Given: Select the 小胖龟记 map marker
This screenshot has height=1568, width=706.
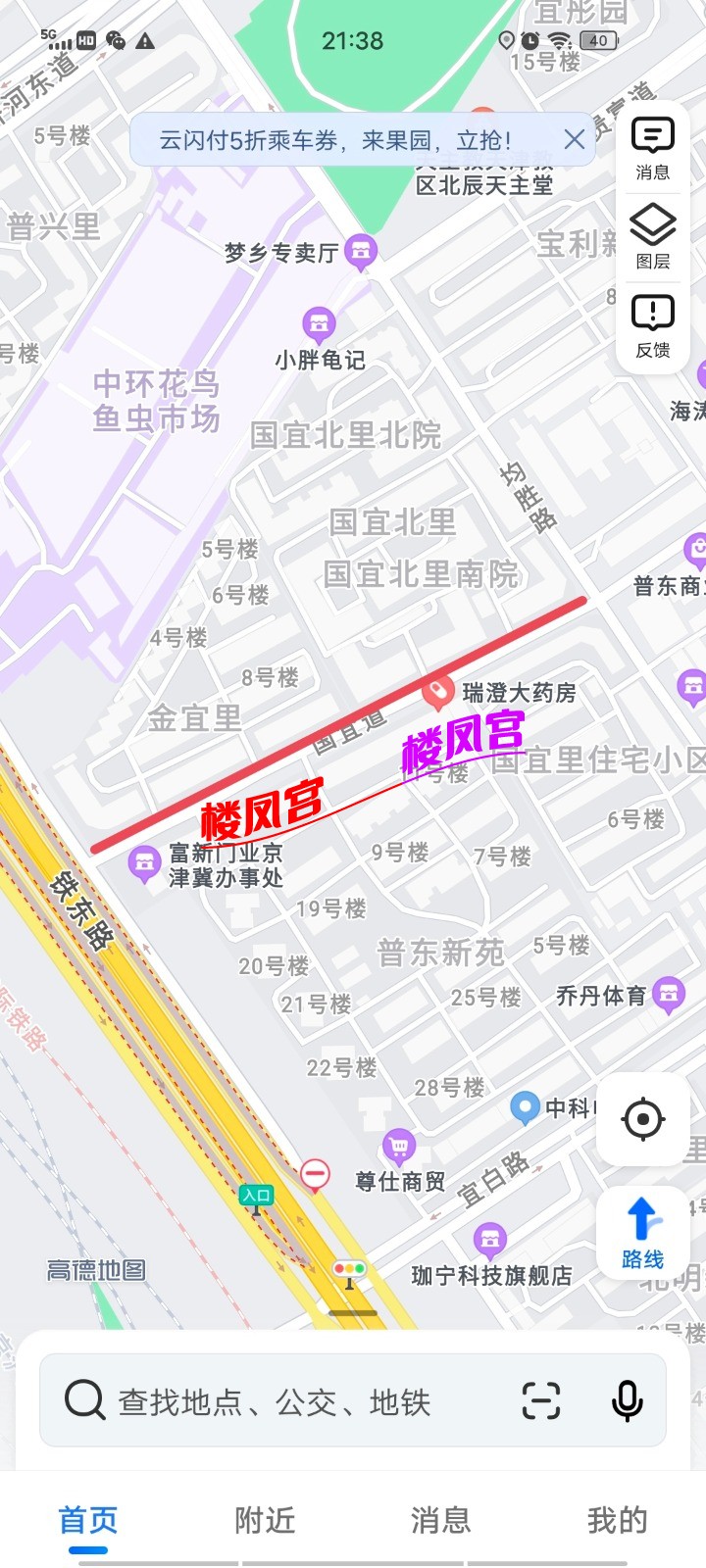Looking at the screenshot, I should (319, 323).
